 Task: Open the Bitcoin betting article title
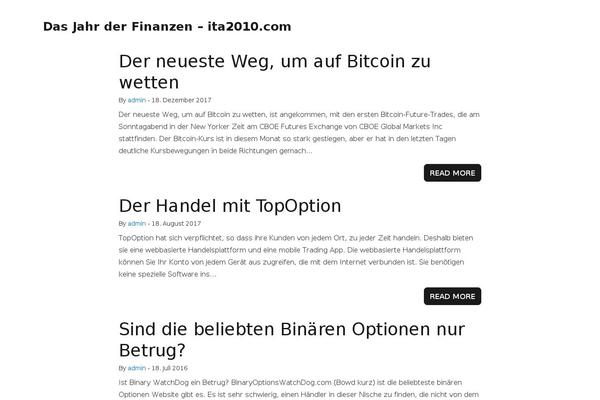(x=274, y=72)
